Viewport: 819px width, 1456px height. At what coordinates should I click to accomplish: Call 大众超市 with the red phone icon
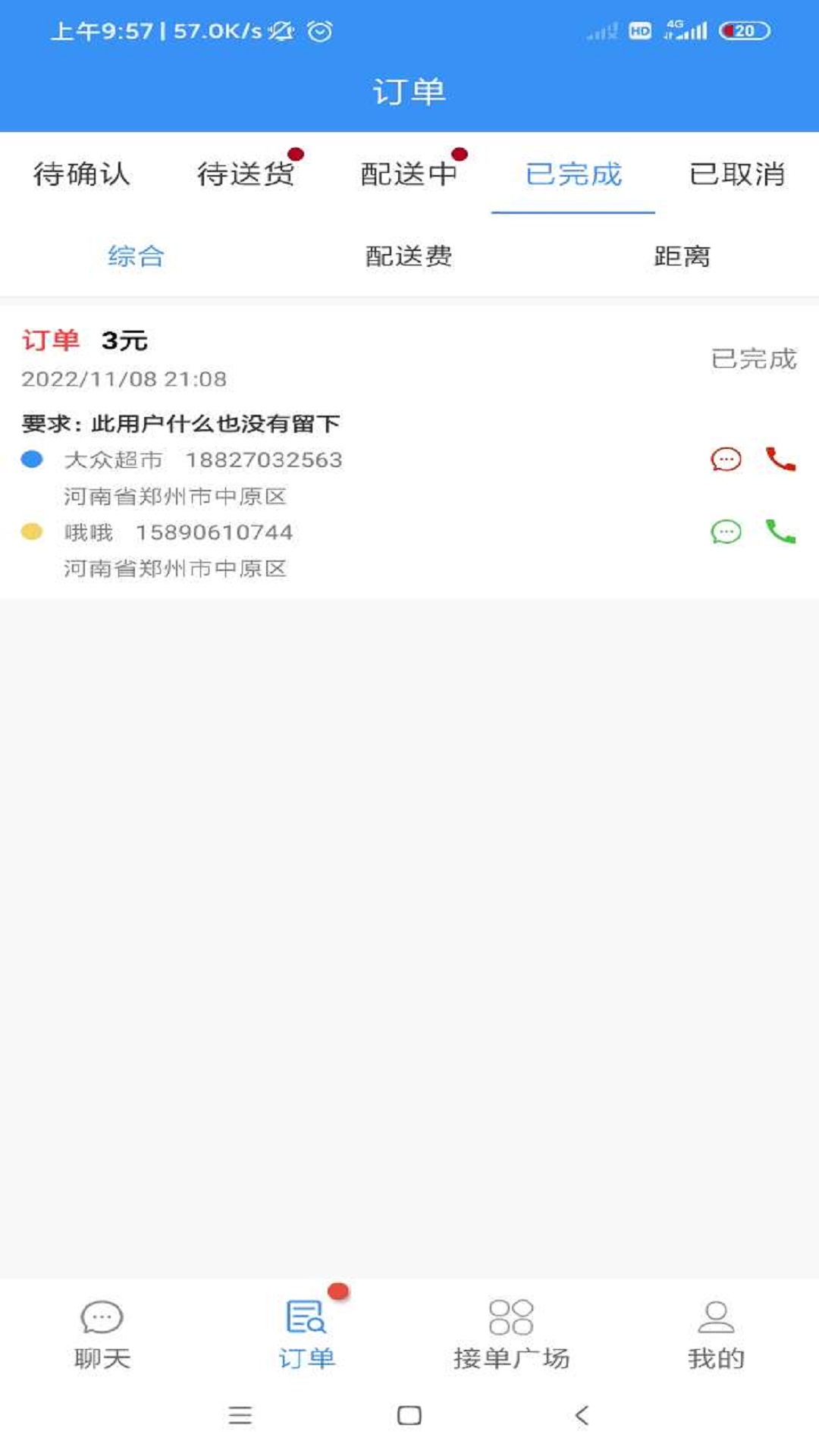point(780,460)
